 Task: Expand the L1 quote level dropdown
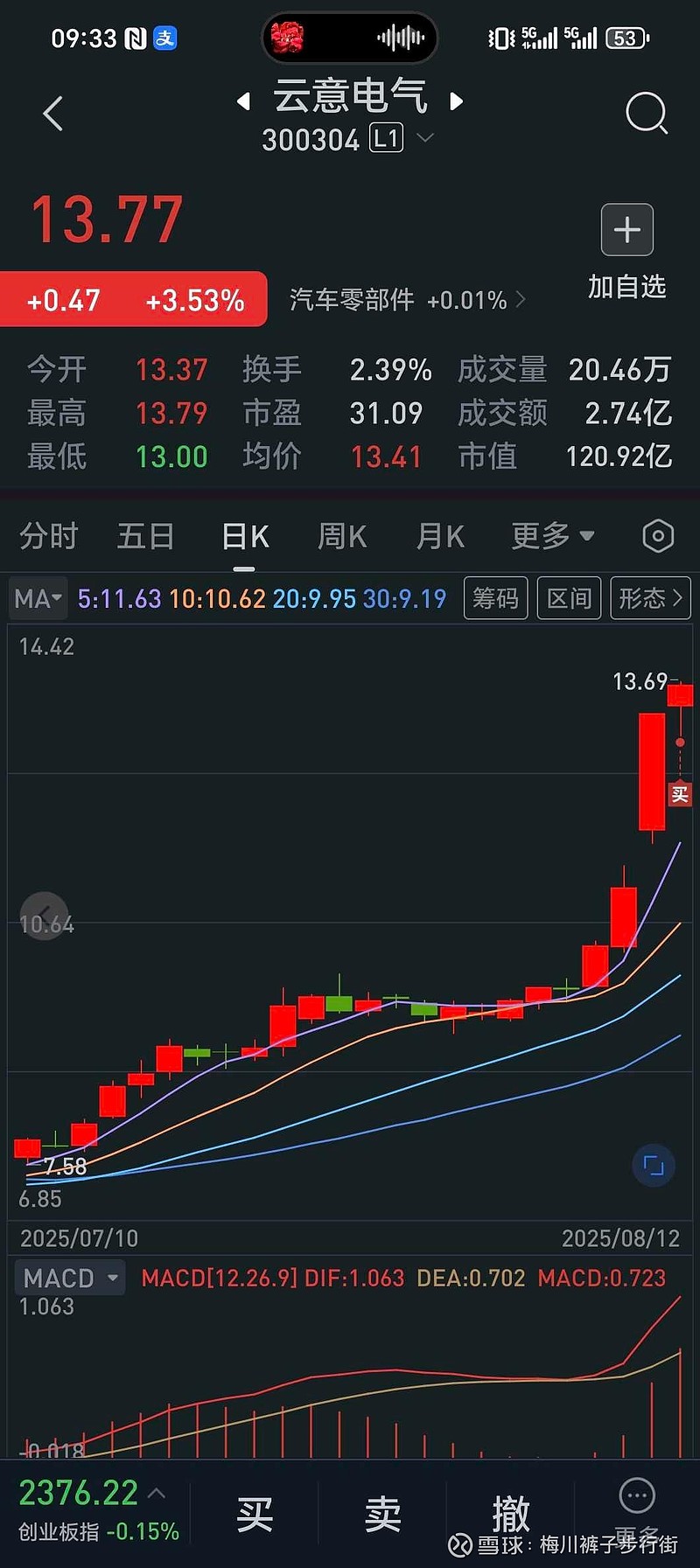point(425,138)
